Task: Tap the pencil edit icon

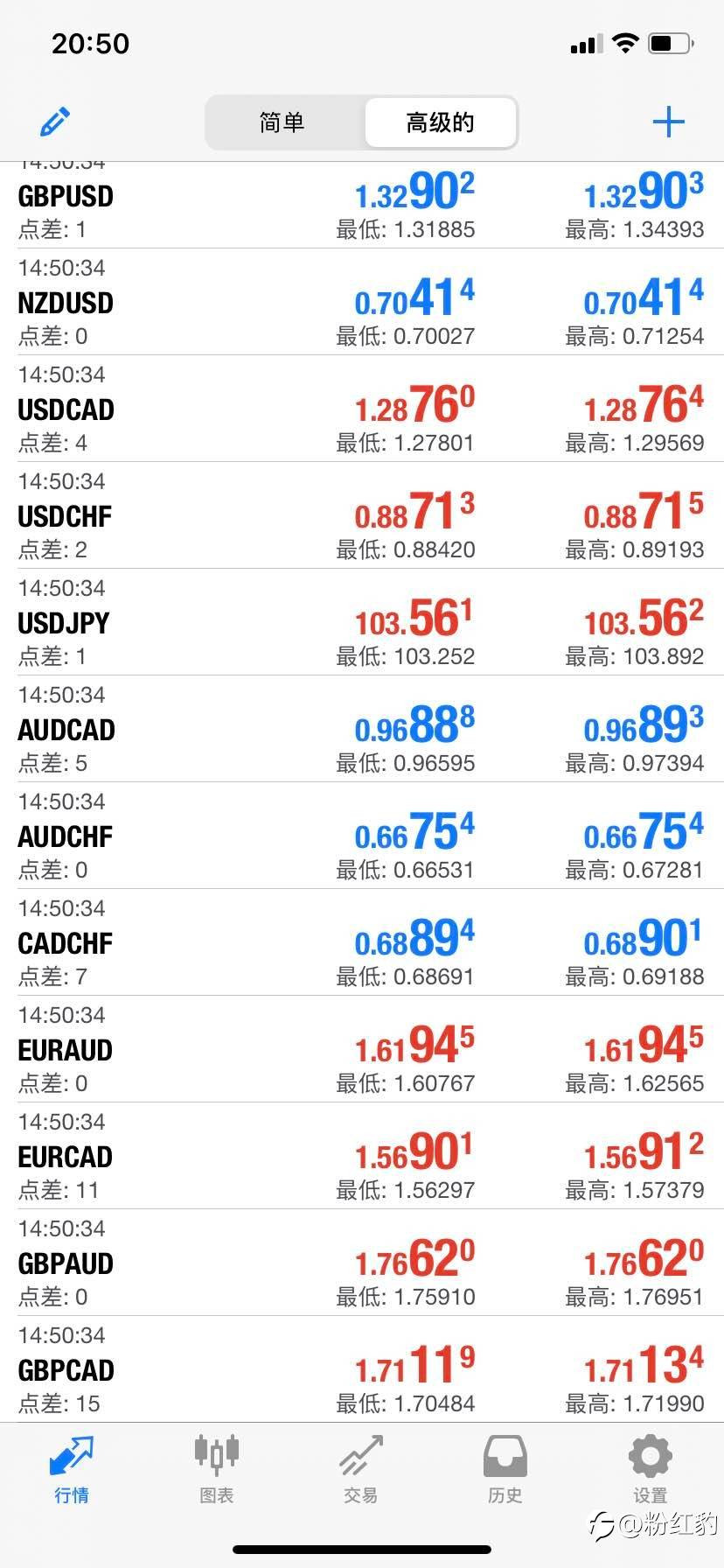Action: tap(55, 122)
